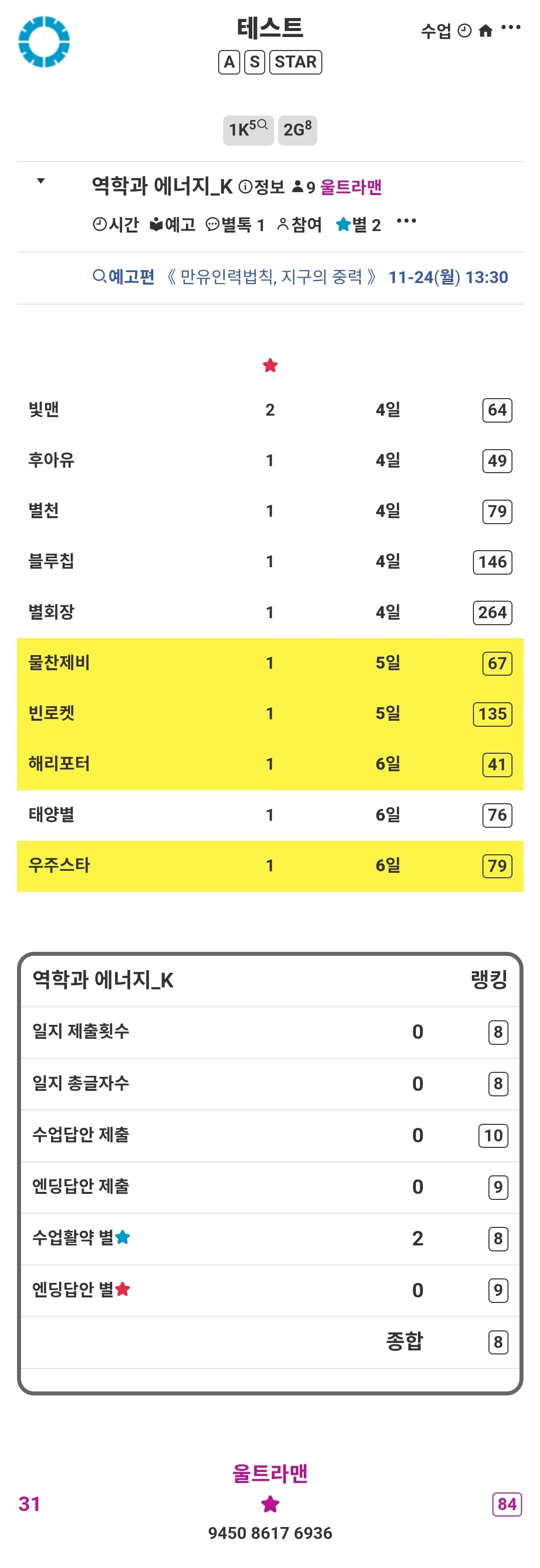Select the 2G chip

coord(297,130)
